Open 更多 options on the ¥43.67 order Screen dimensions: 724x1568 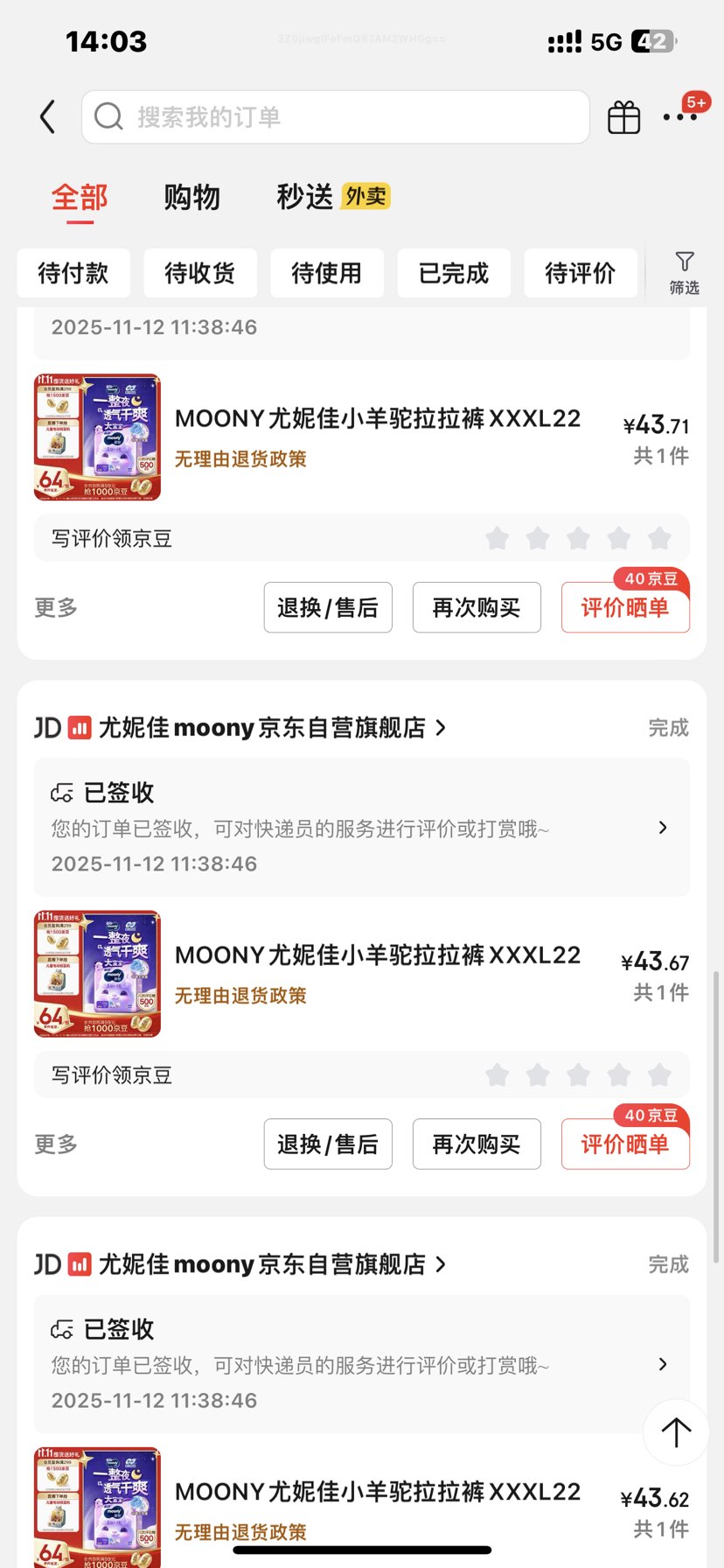point(56,1144)
